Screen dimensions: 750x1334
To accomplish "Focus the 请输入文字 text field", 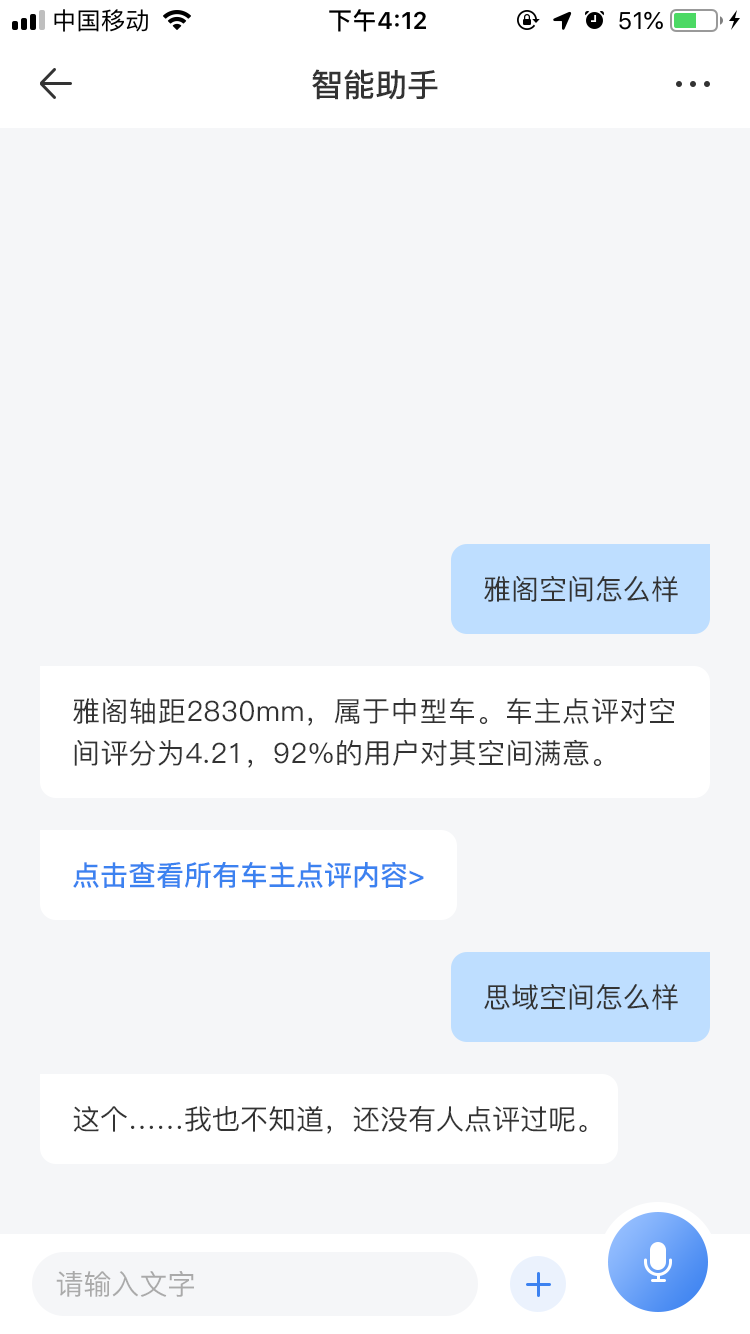I will 255,1284.
